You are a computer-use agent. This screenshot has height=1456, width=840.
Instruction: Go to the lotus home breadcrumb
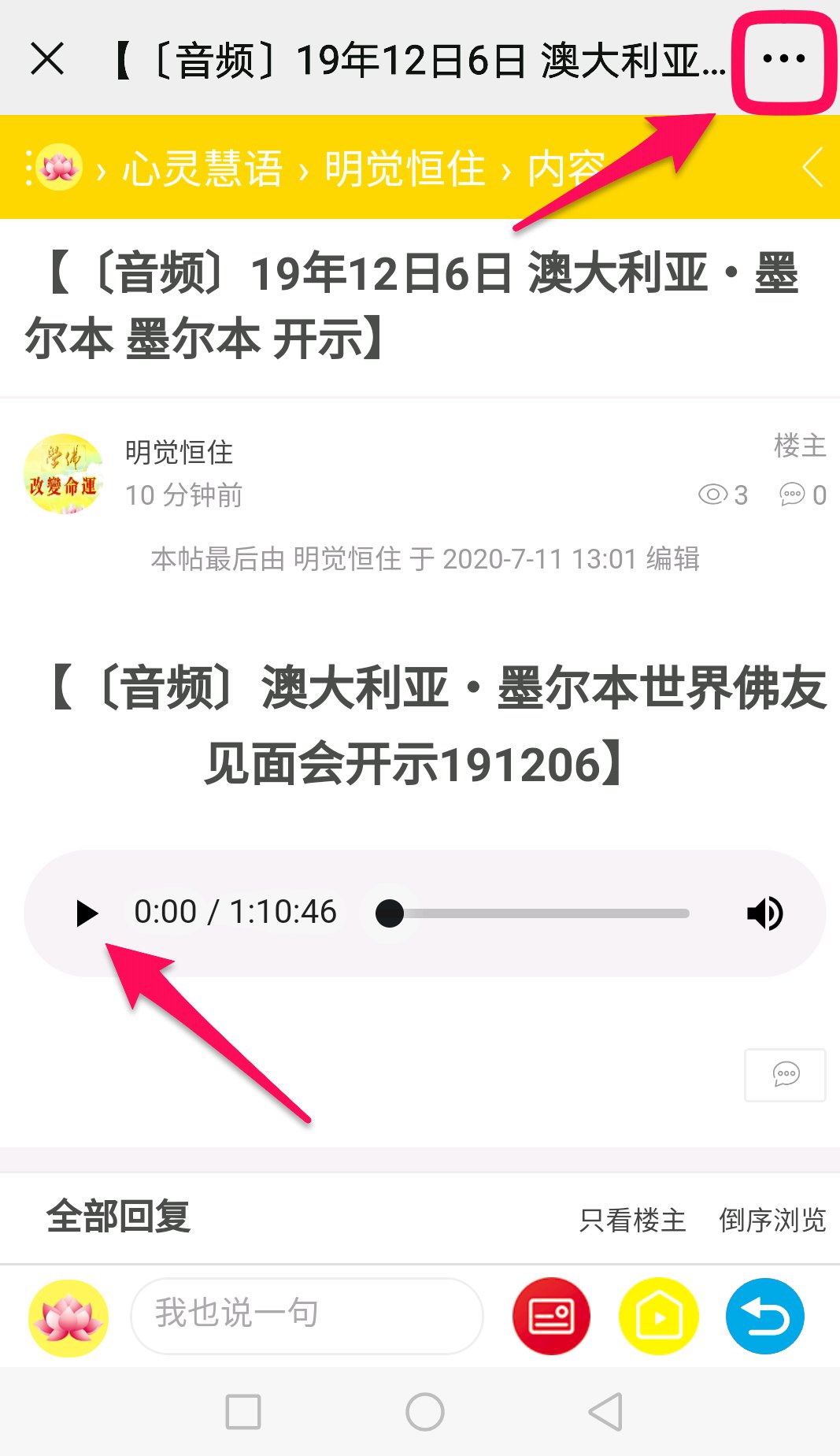(x=57, y=168)
